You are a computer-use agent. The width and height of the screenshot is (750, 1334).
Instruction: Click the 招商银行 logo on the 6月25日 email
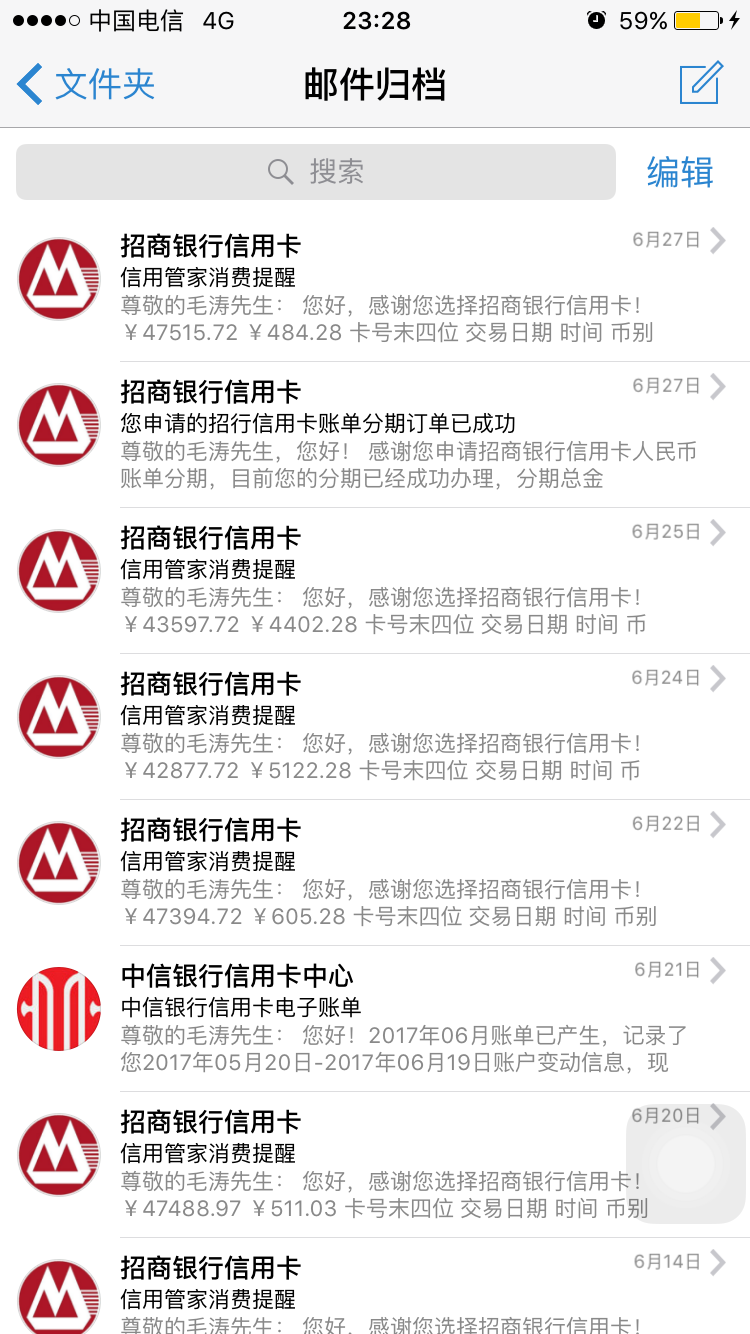click(58, 569)
